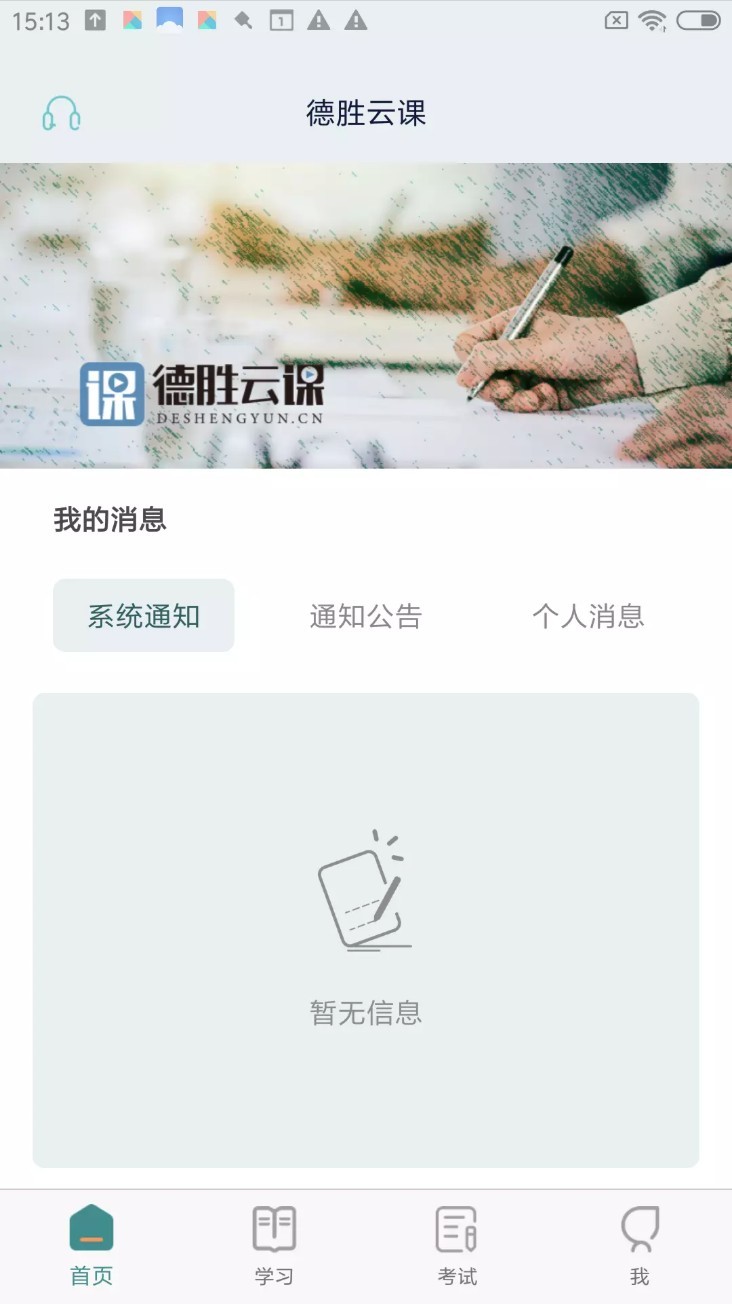
Task: Open the 个人消息 tab
Action: (x=589, y=616)
